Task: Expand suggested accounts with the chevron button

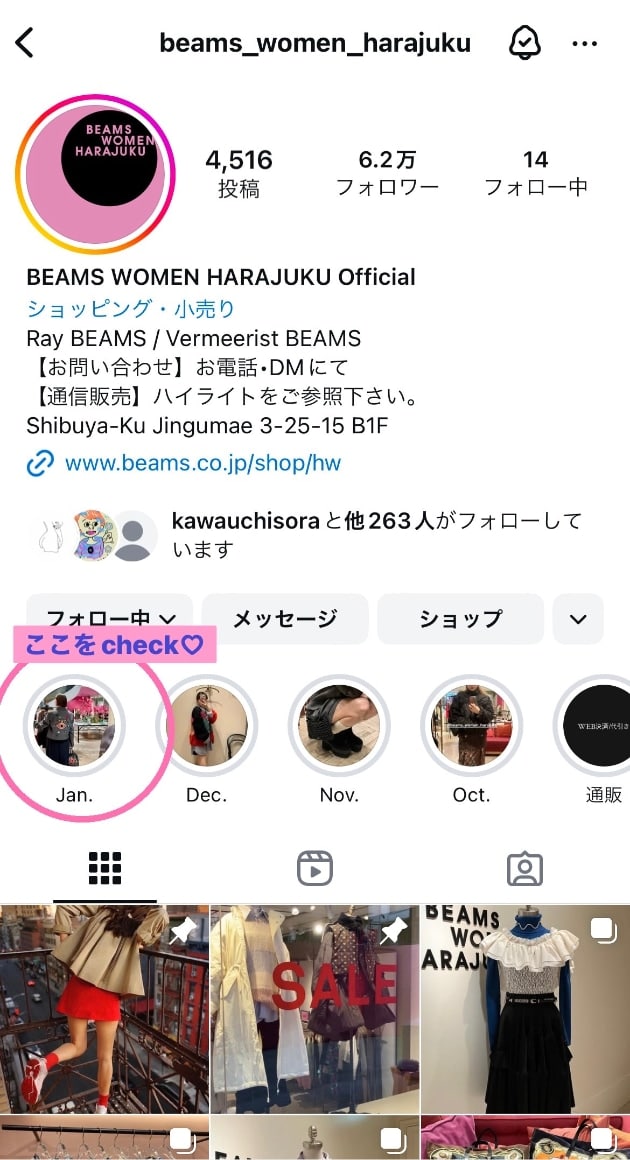Action: point(578,619)
